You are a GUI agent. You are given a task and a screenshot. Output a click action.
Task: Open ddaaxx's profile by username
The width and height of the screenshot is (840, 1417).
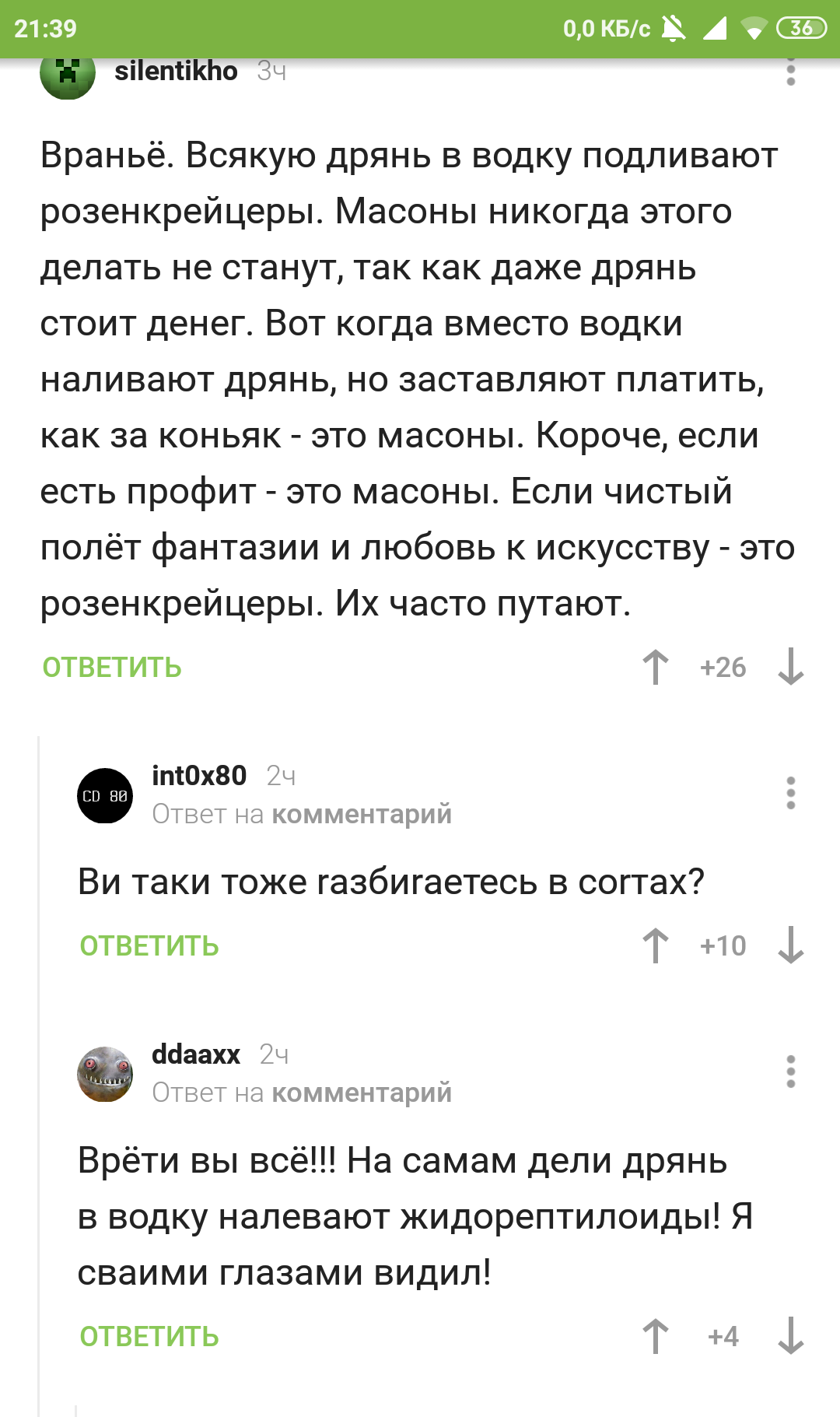click(x=196, y=1054)
